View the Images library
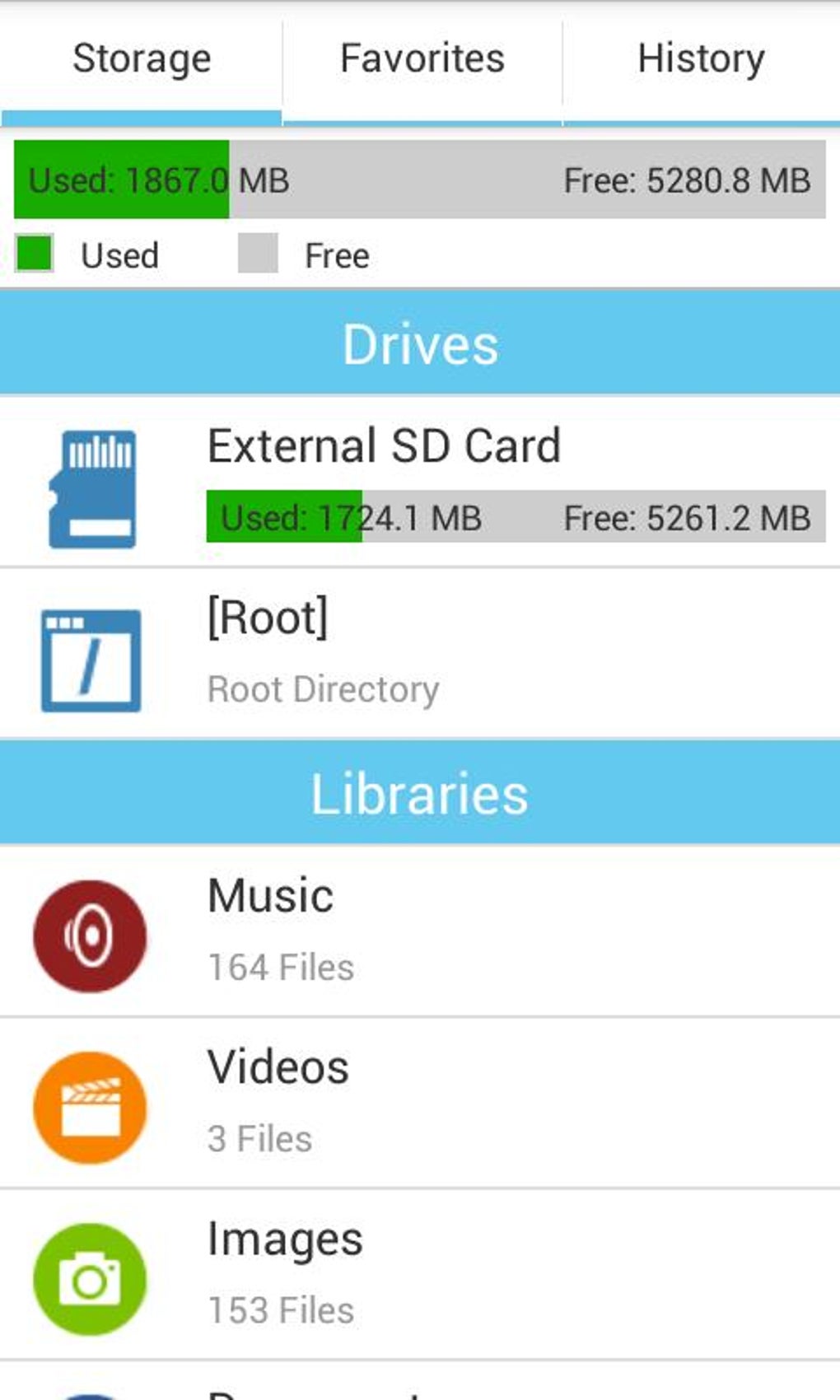Screen dimensions: 840x1400 click(420, 1275)
